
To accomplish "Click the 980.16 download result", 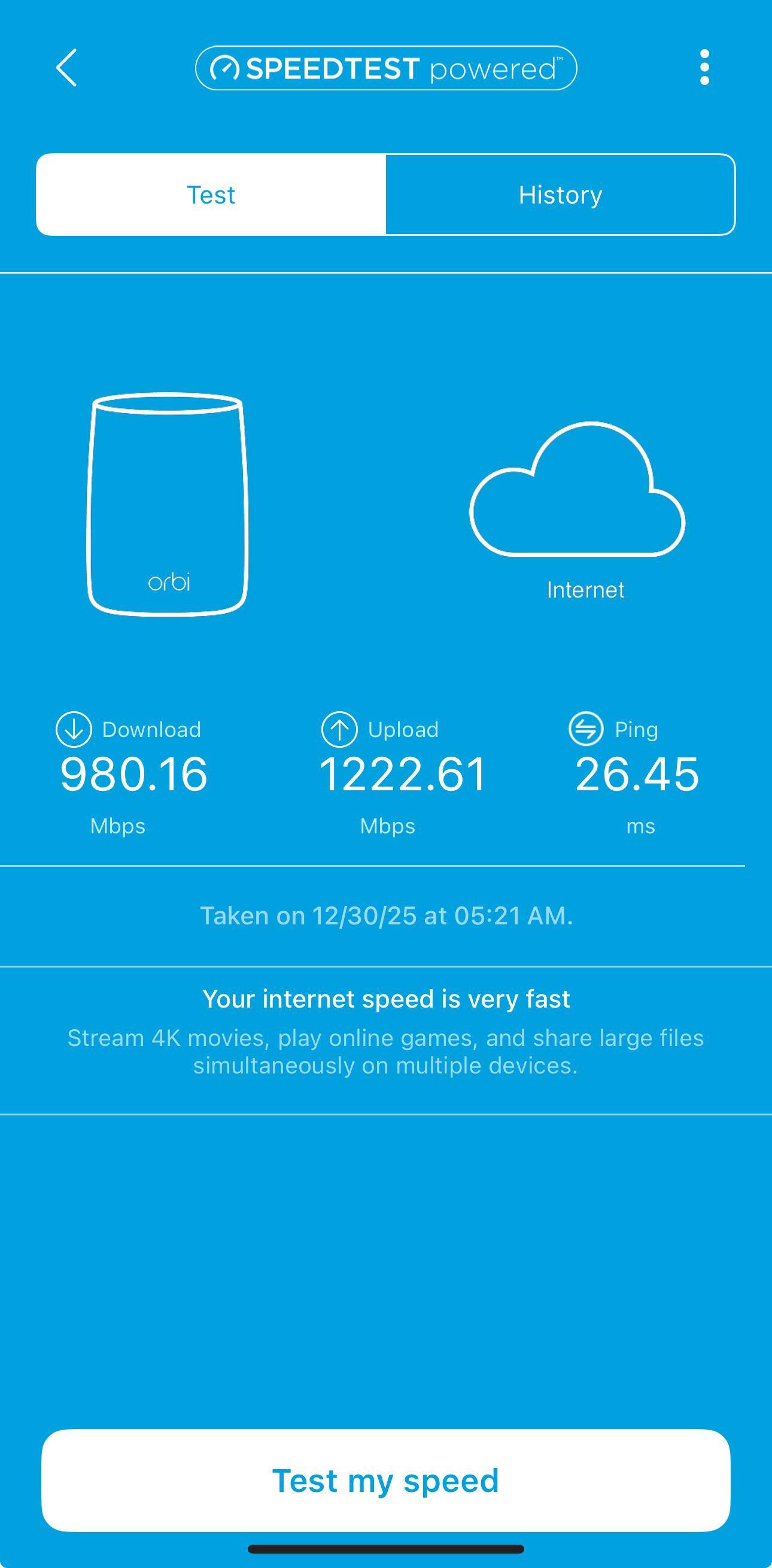I will pyautogui.click(x=134, y=774).
